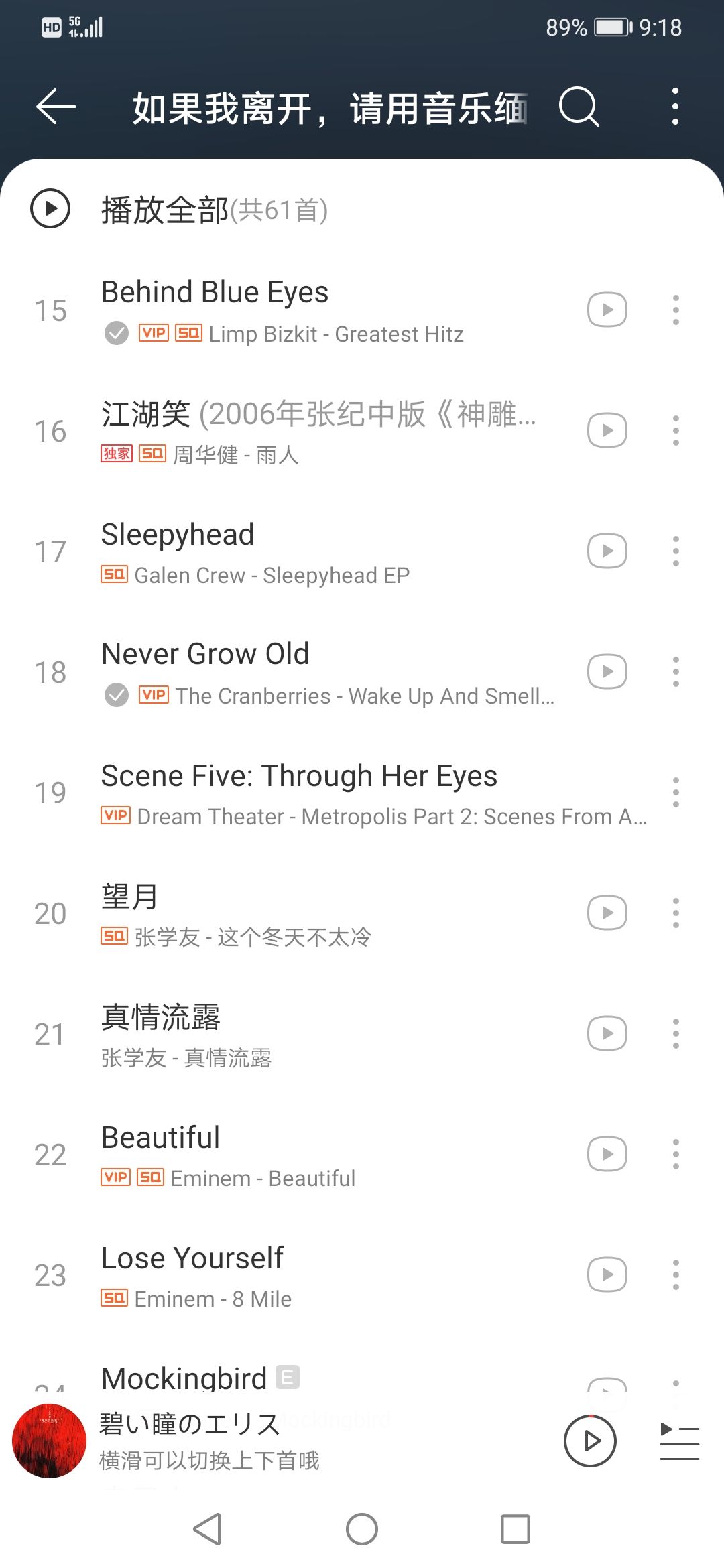Watch the video for Behind Blue Eyes
The height and width of the screenshot is (1568, 724).
click(607, 310)
